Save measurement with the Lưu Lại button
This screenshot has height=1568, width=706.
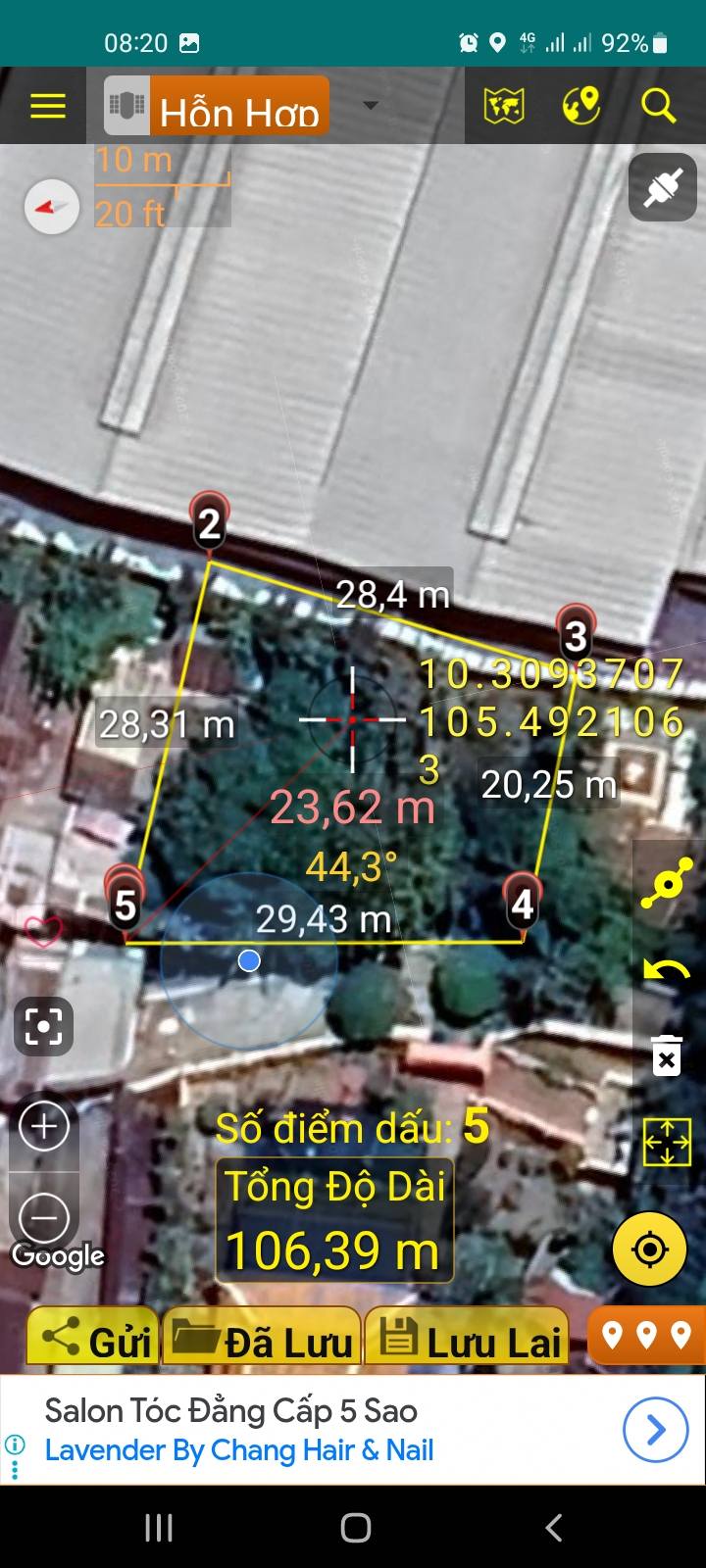468,1339
